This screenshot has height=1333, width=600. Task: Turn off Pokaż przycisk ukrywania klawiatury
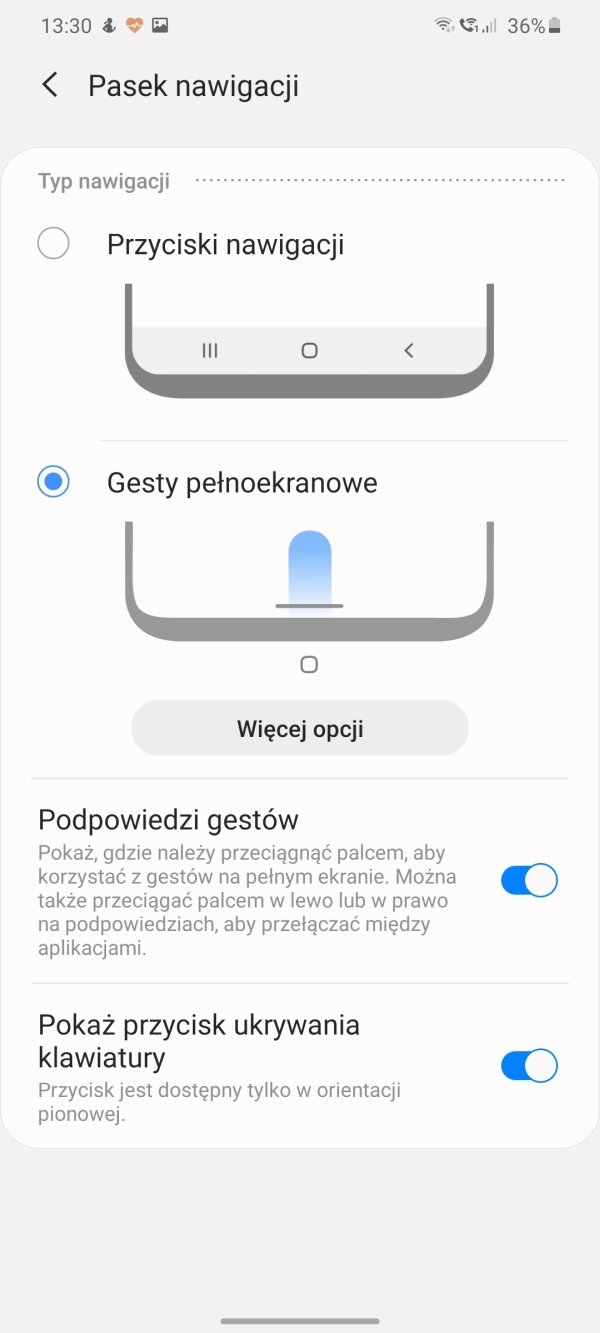529,1065
